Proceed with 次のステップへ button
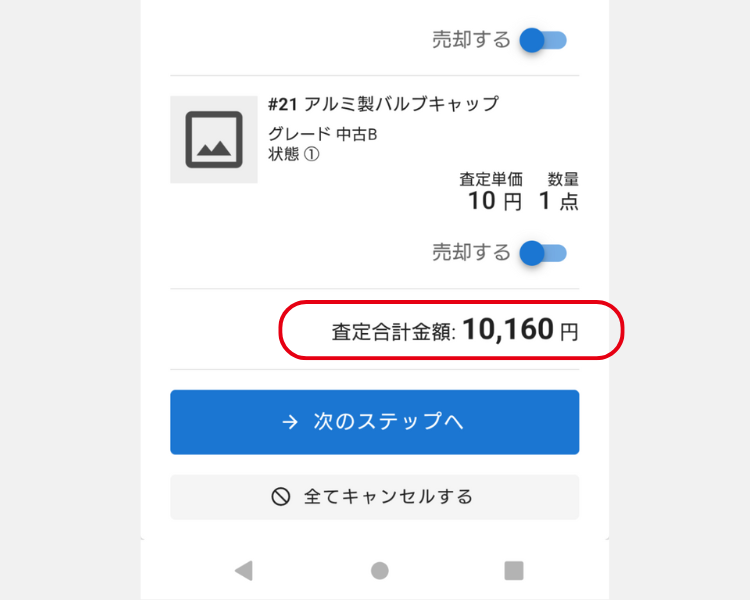750x600 pixels. pos(374,422)
